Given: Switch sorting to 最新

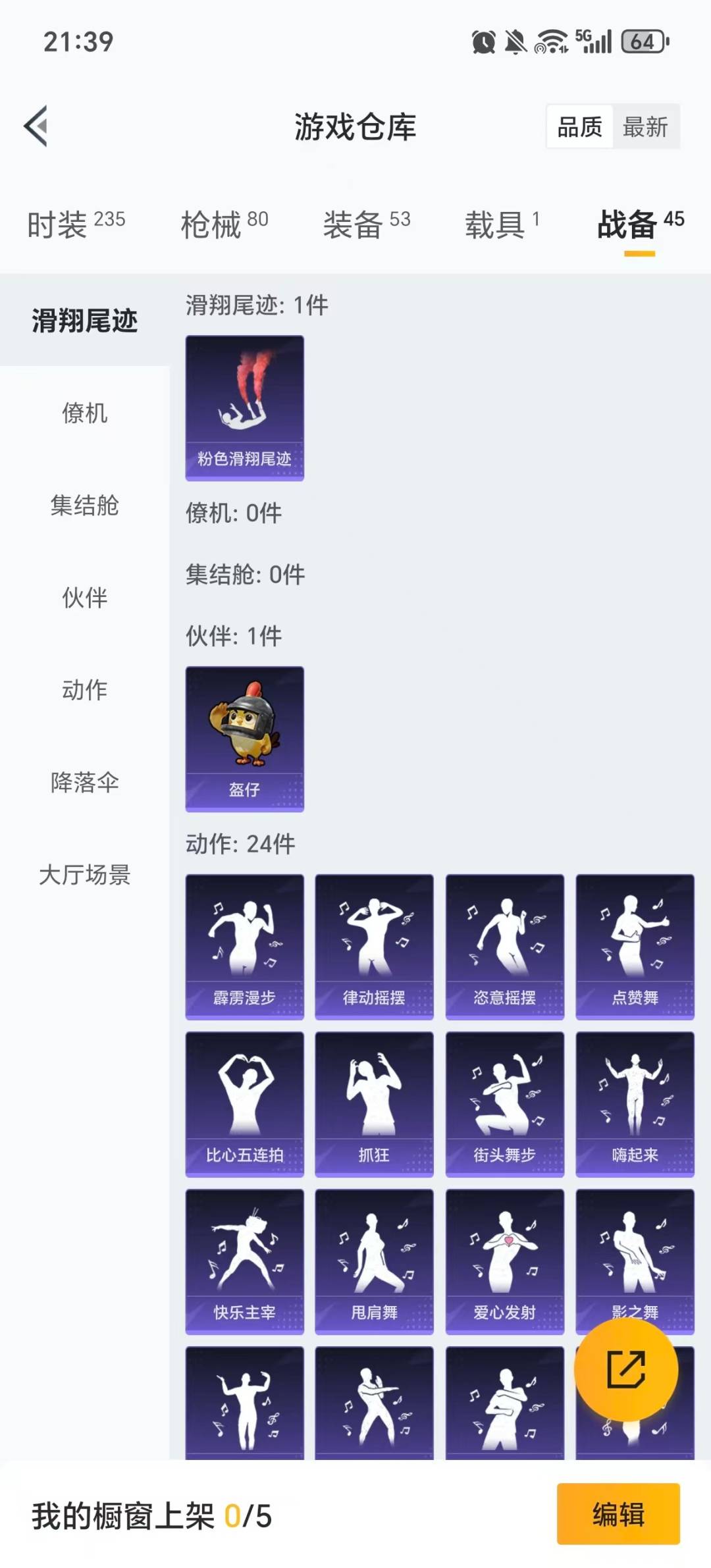Looking at the screenshot, I should [x=646, y=128].
